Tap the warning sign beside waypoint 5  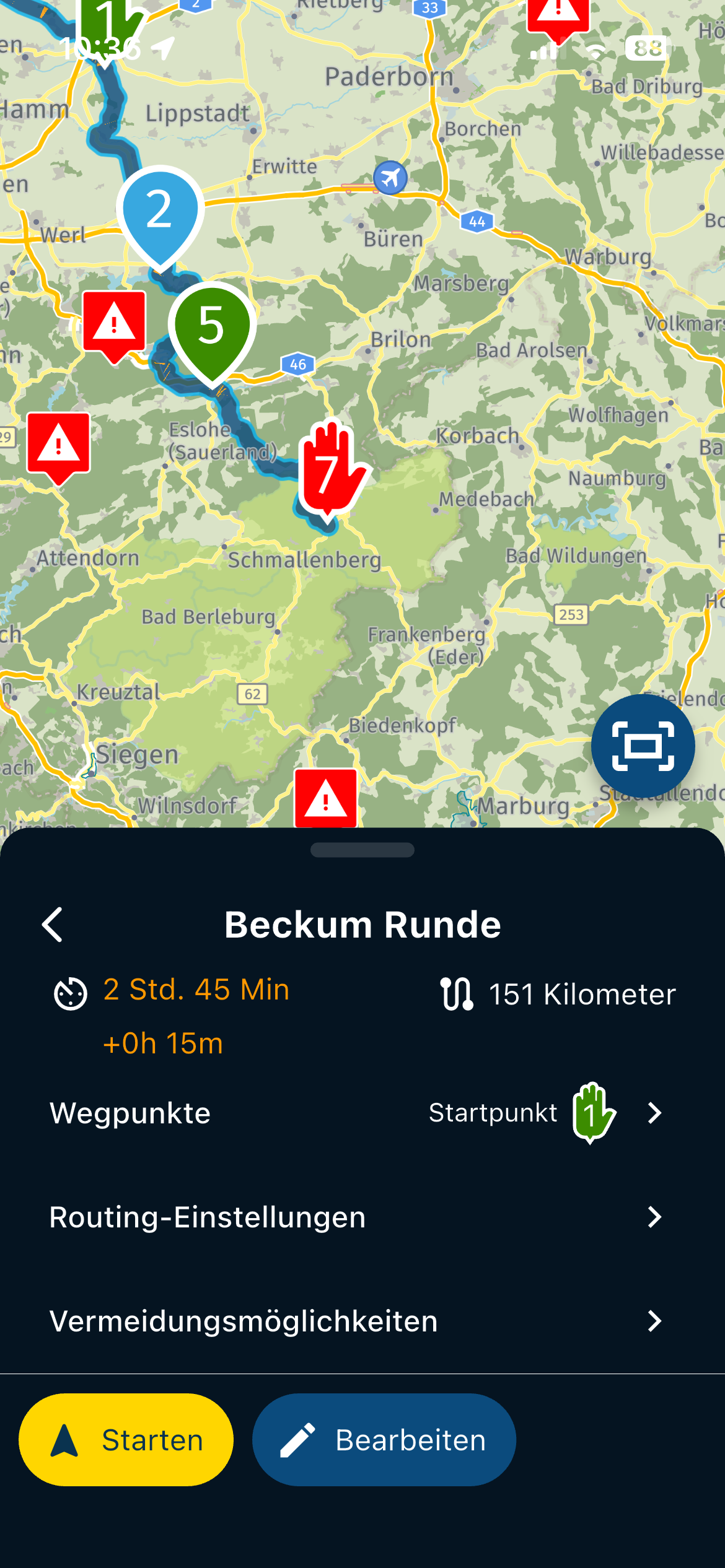115,323
